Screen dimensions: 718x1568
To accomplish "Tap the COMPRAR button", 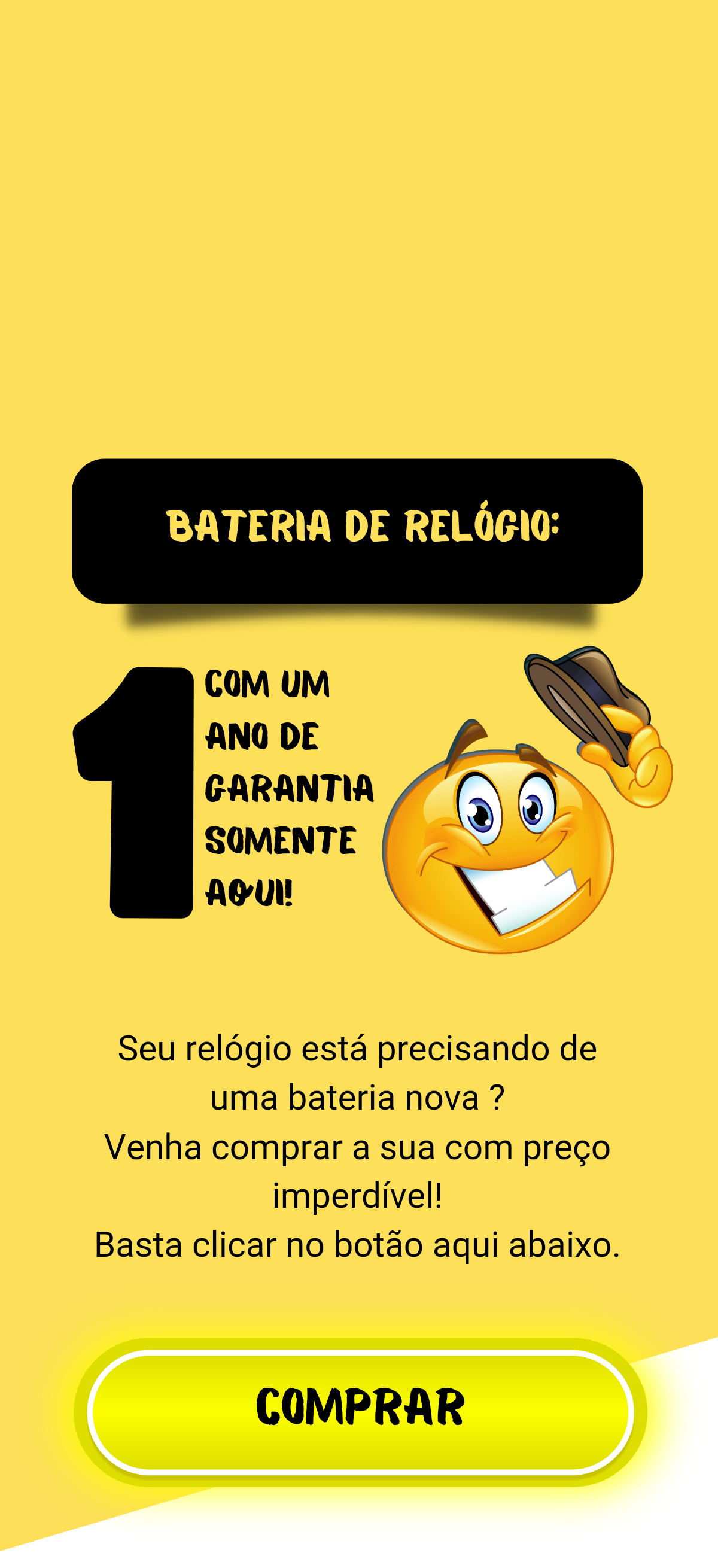I will tap(360, 1412).
